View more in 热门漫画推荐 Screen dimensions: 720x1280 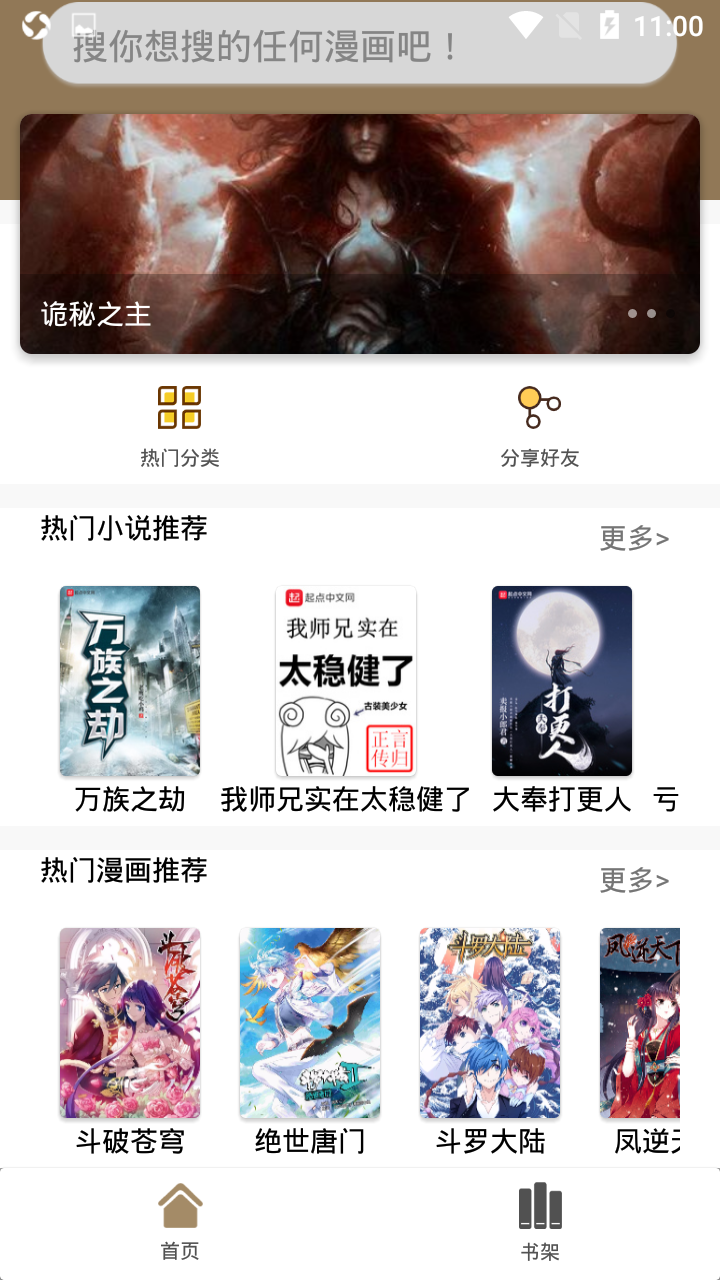click(634, 880)
